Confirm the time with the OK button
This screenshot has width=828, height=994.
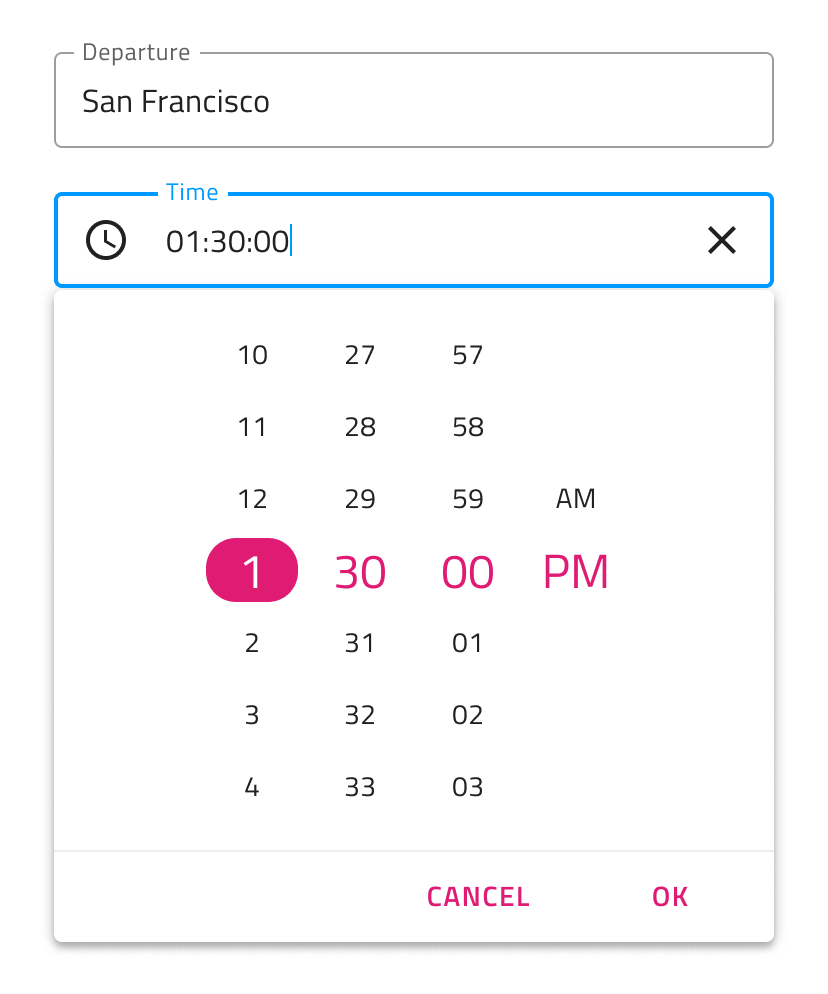pos(669,896)
